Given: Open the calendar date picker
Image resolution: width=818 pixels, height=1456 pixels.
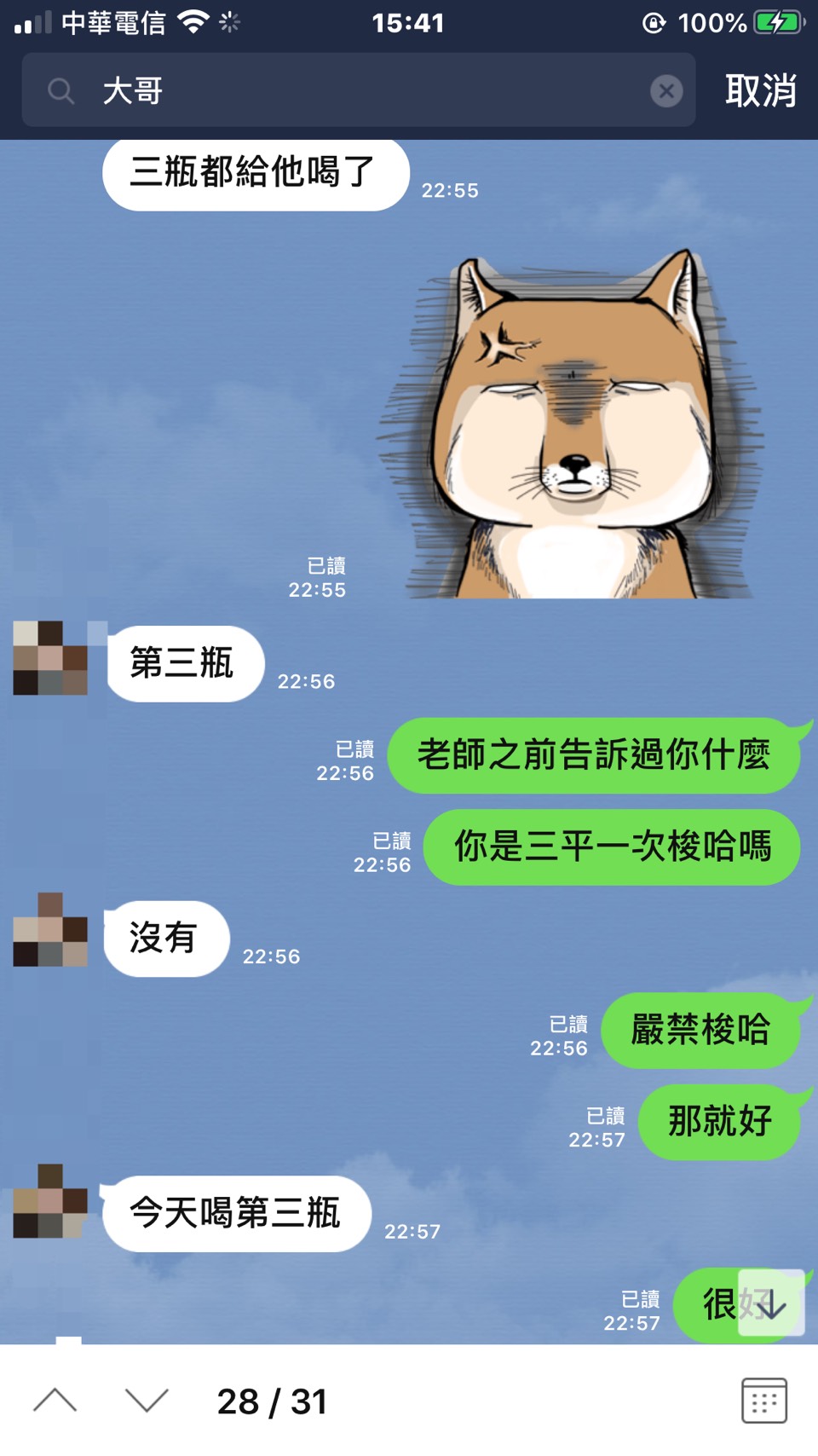Looking at the screenshot, I should [763, 1401].
